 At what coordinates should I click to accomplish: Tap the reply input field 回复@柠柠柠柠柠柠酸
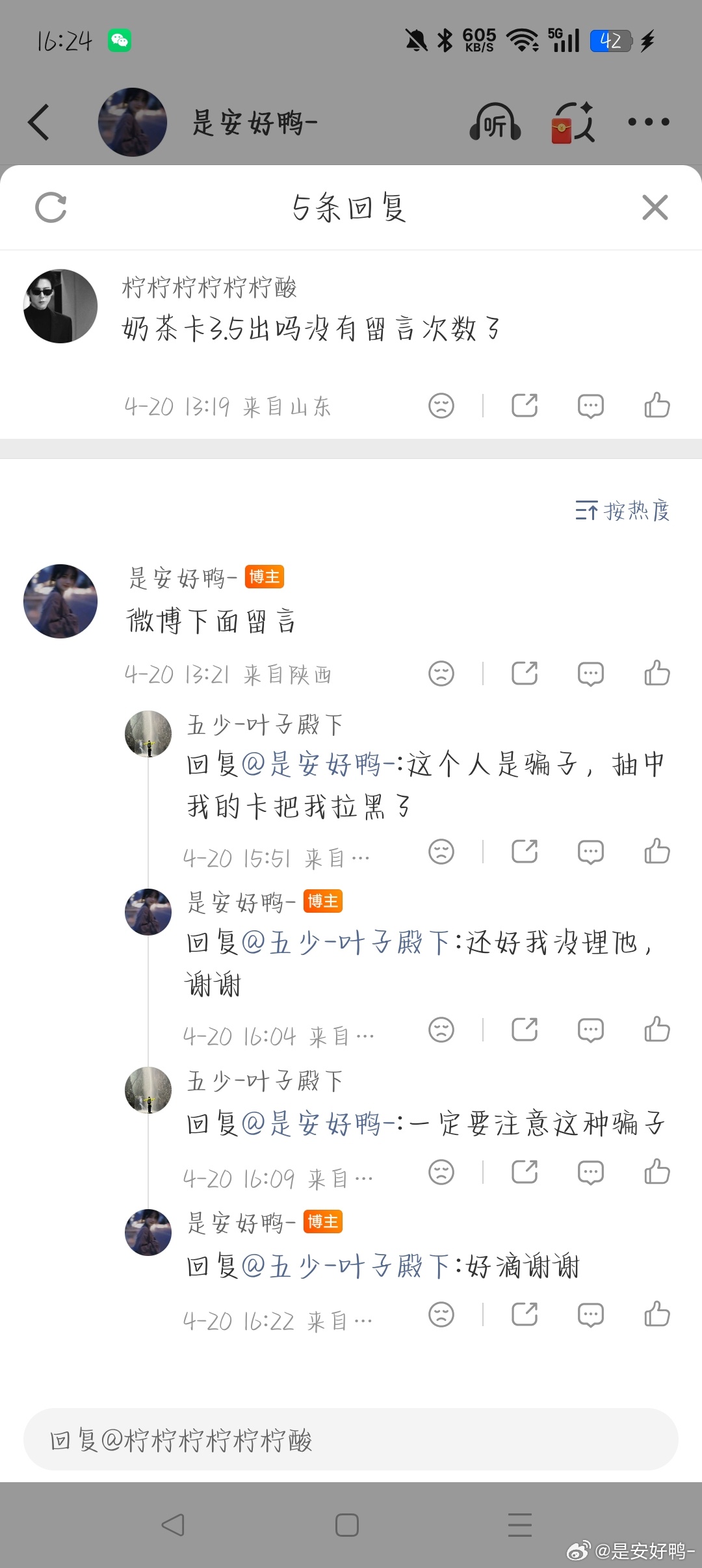(x=351, y=1440)
